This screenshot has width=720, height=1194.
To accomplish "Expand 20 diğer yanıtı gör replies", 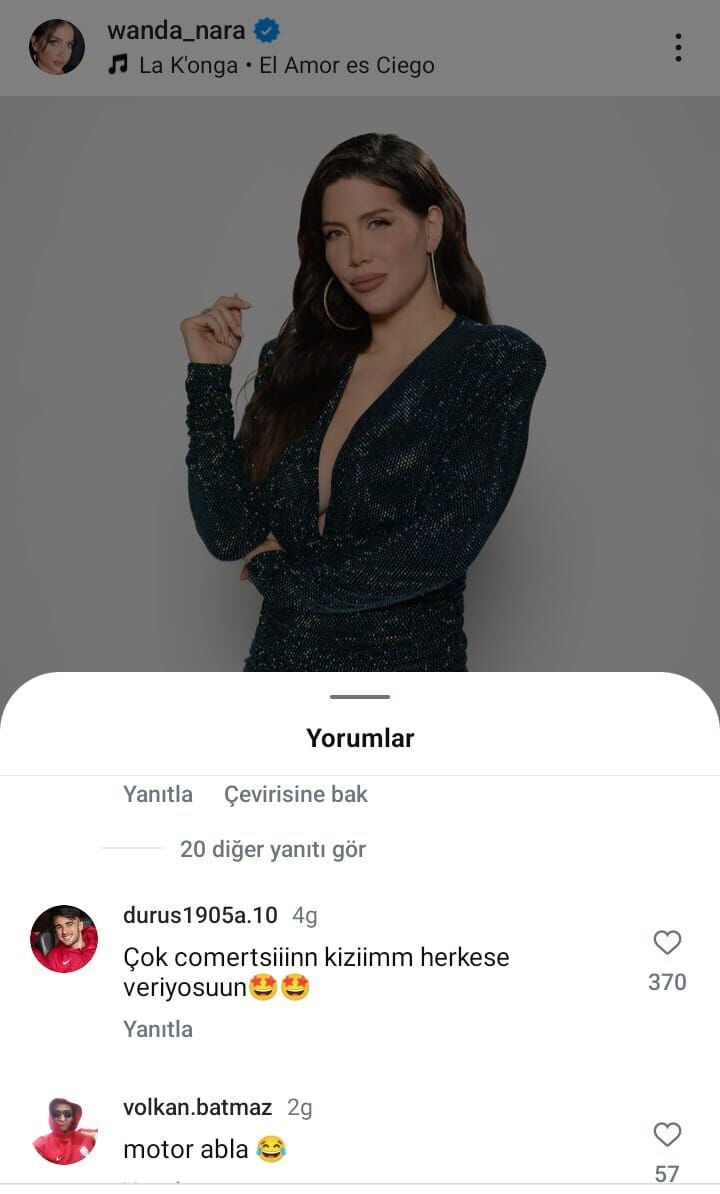I will click(x=272, y=849).
